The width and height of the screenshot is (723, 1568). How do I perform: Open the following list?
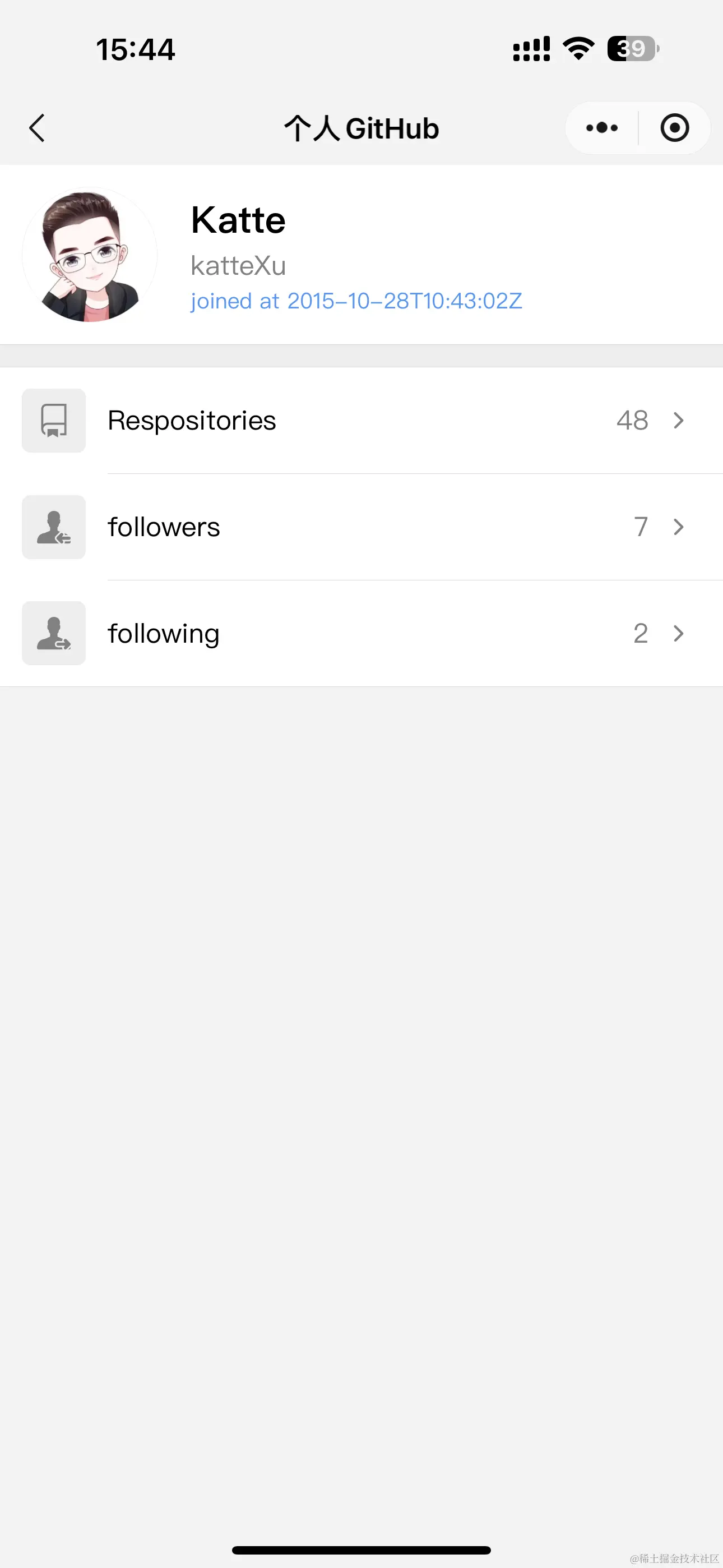pyautogui.click(x=361, y=634)
